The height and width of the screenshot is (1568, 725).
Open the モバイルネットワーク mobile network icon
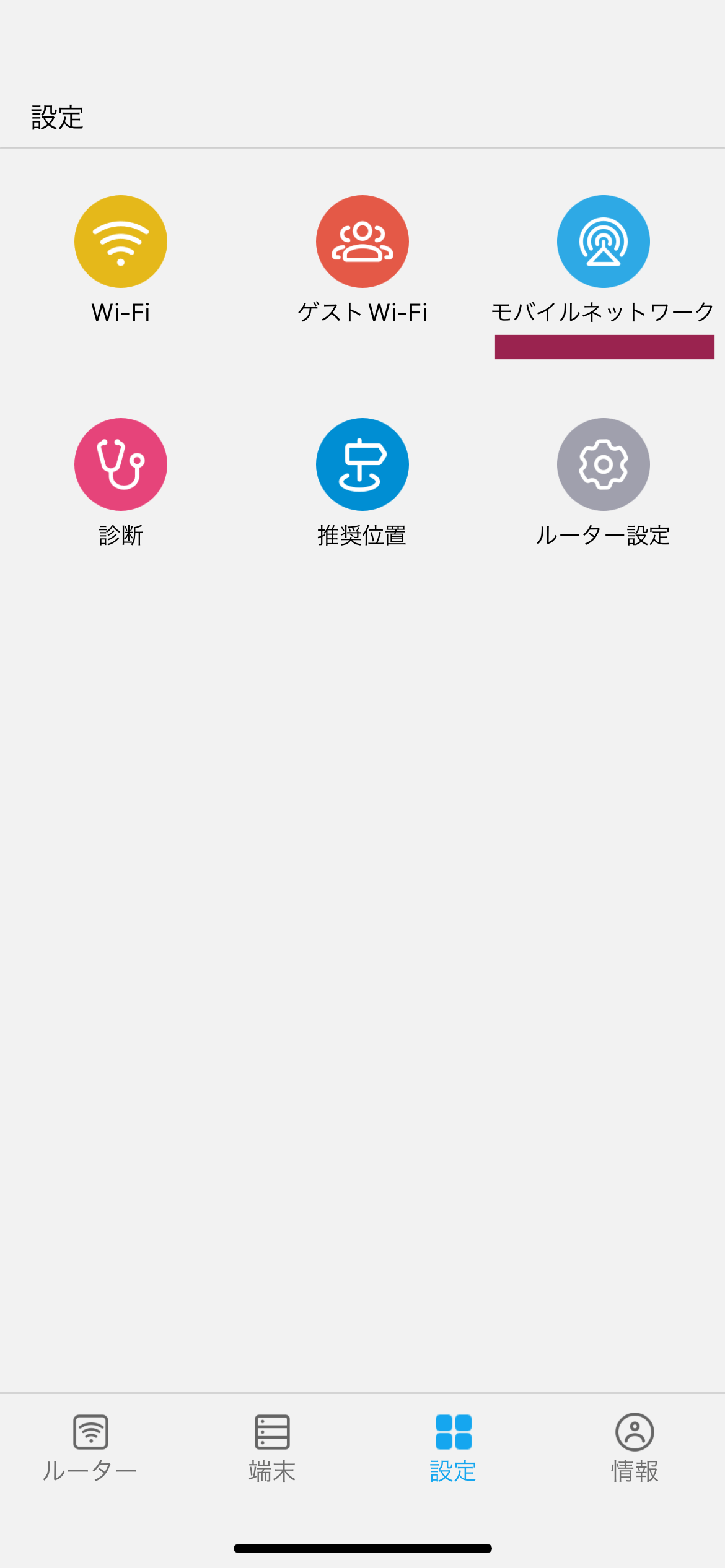tap(603, 242)
